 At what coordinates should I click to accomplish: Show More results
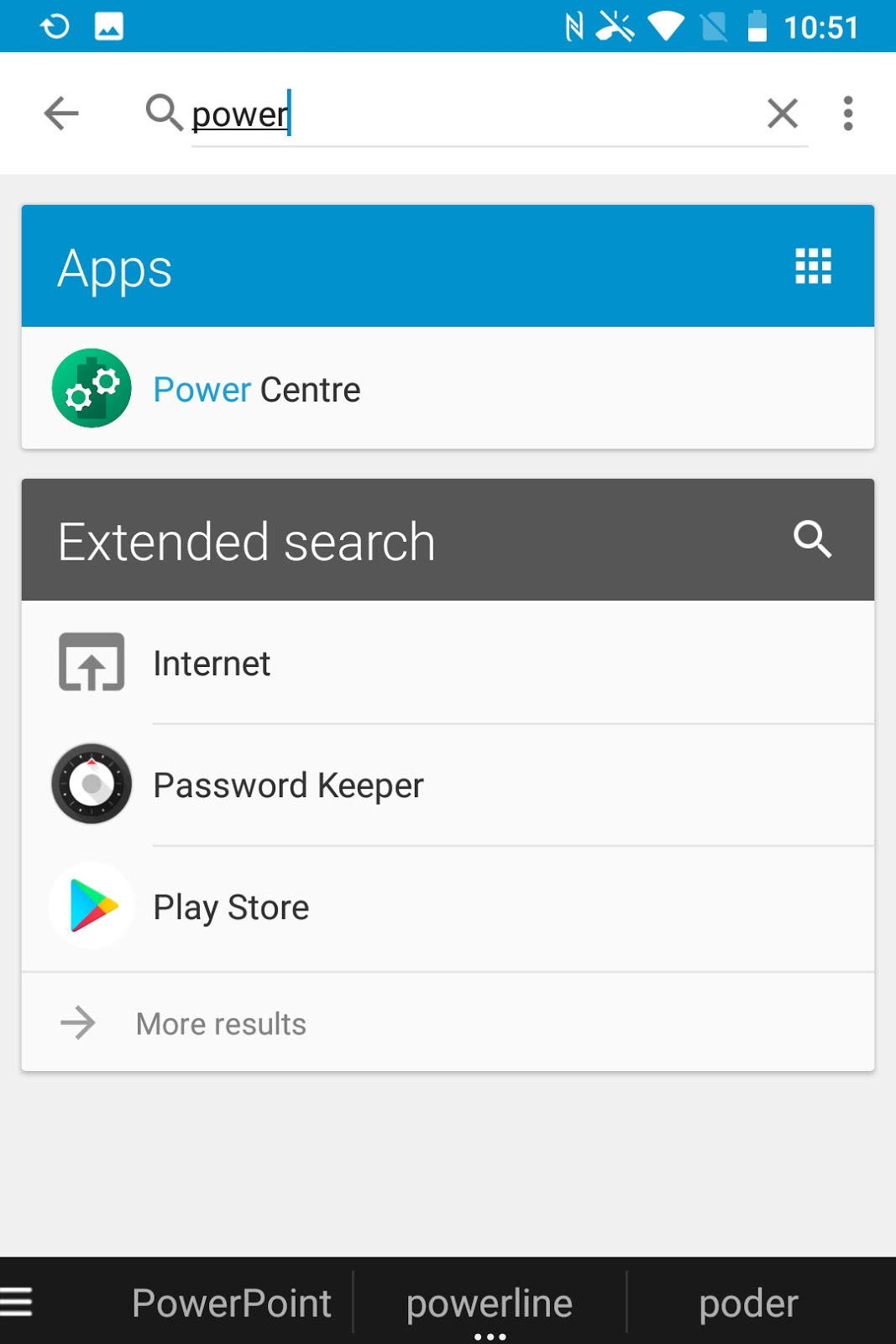tap(448, 1023)
